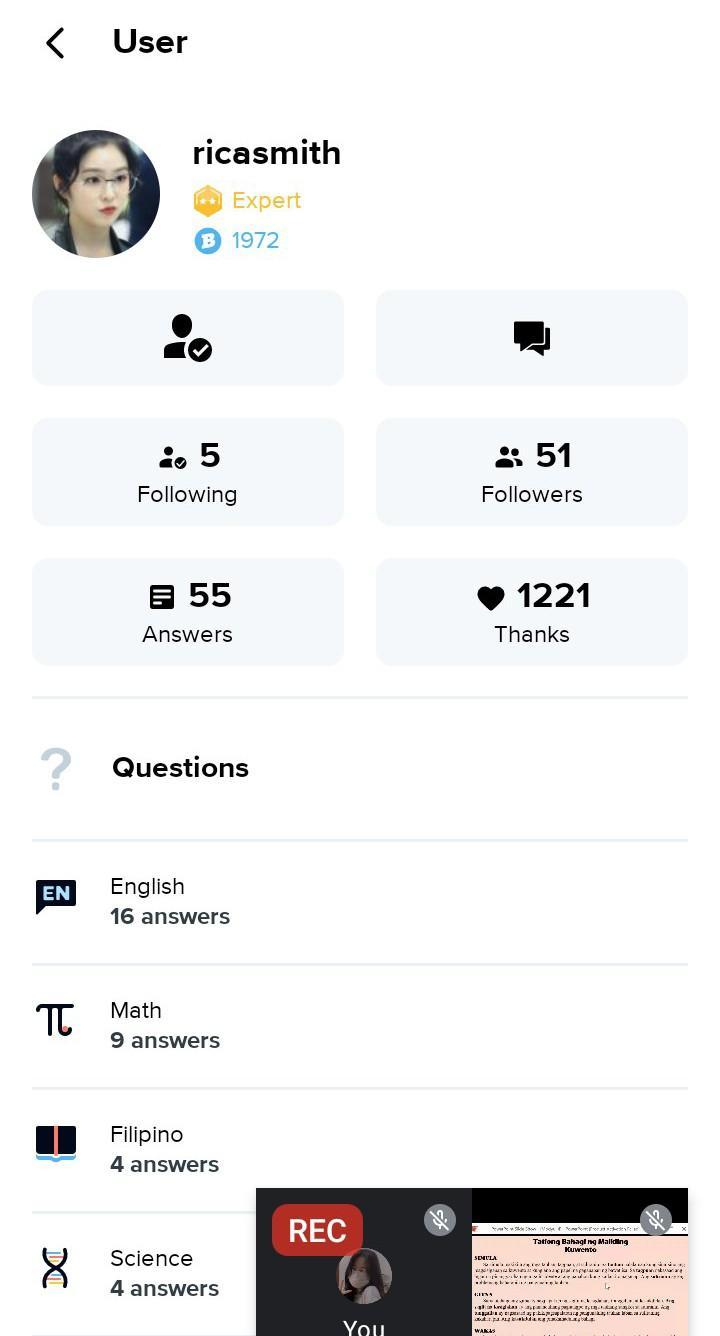Open the 55 Answers card
The image size is (720, 1336).
click(x=188, y=612)
